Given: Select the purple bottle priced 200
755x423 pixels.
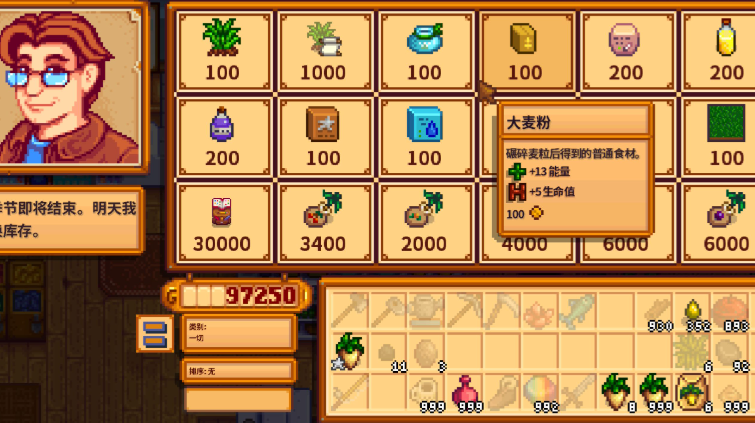Looking at the screenshot, I should [222, 136].
